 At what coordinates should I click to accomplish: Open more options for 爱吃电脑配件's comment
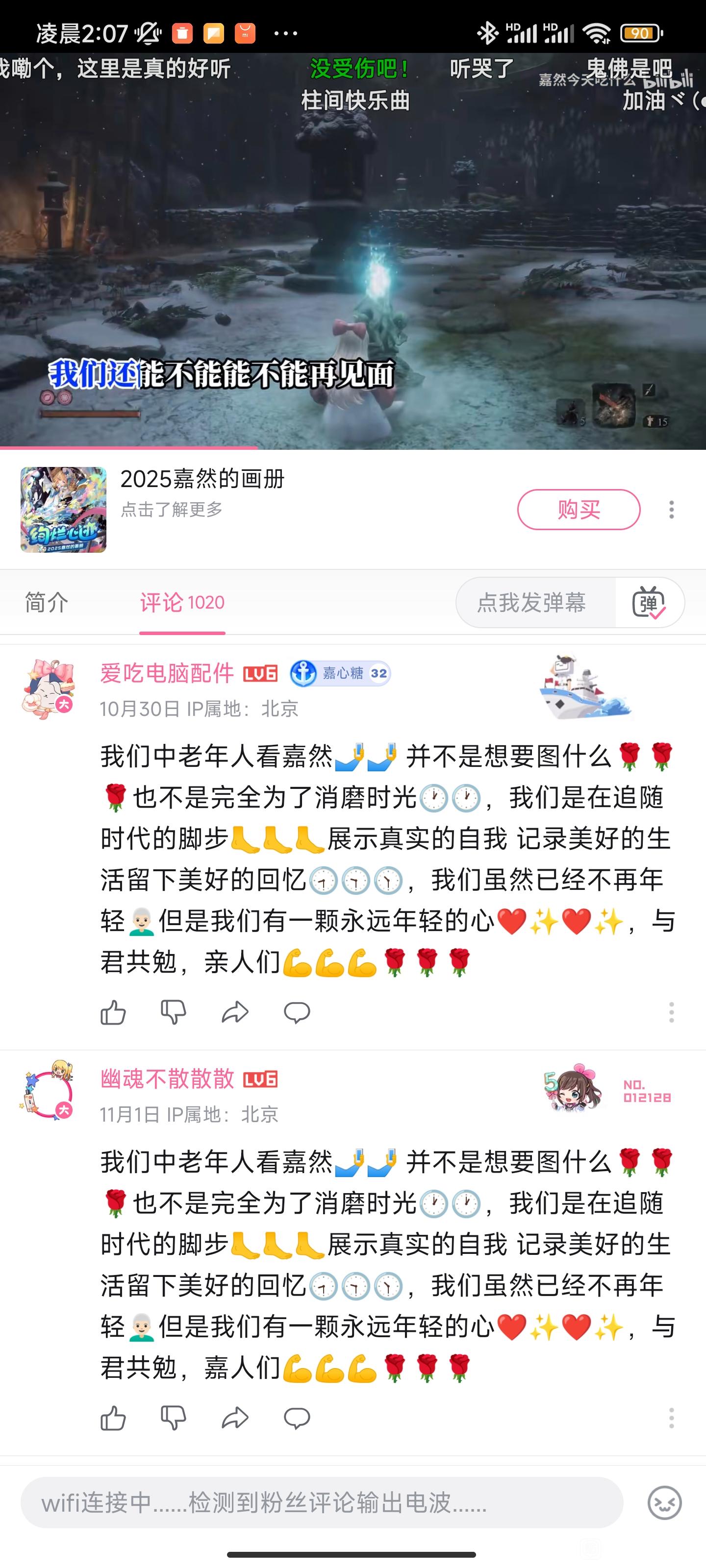(x=671, y=1013)
